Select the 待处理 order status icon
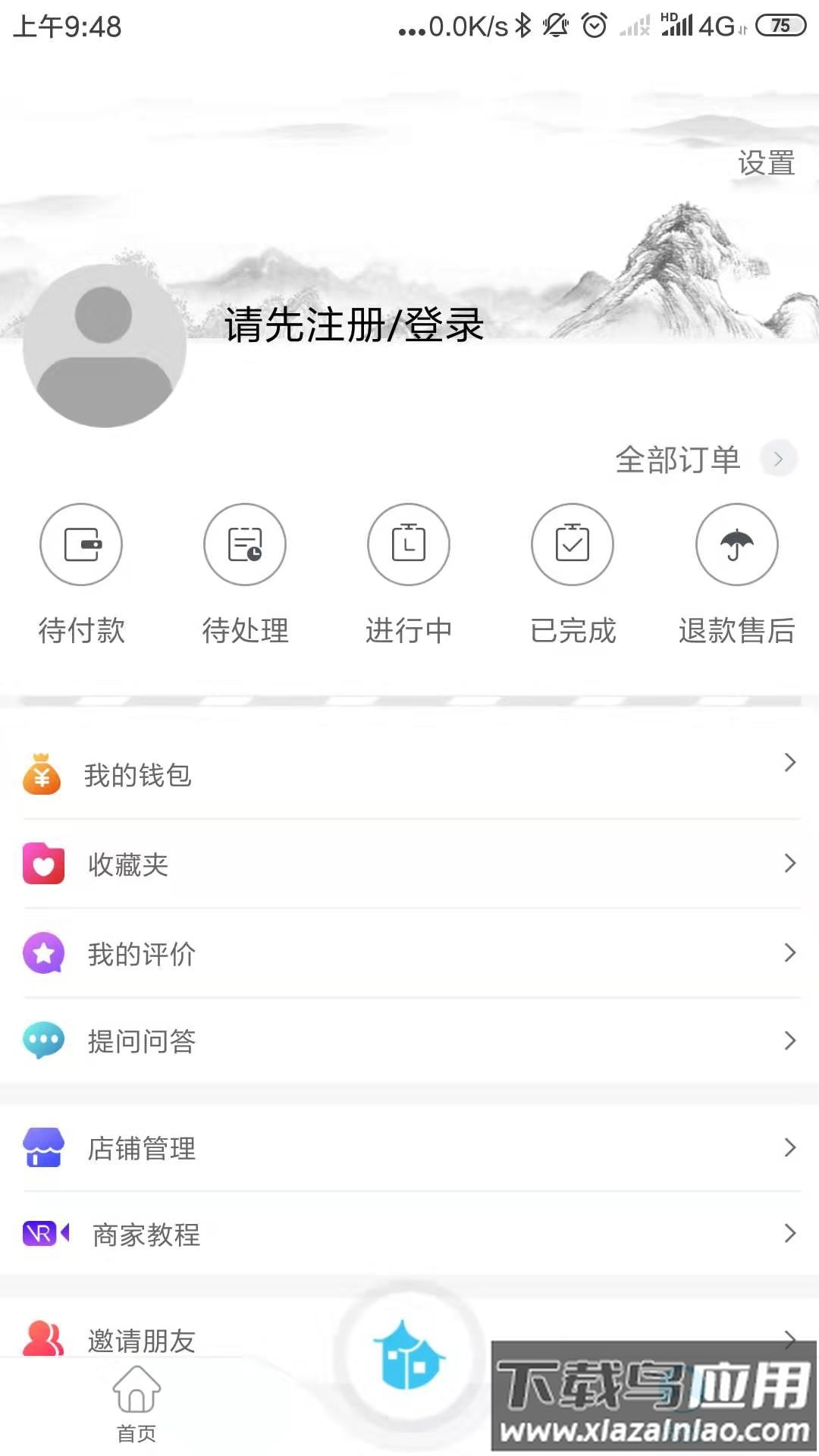This screenshot has width=819, height=1456. pos(245,544)
